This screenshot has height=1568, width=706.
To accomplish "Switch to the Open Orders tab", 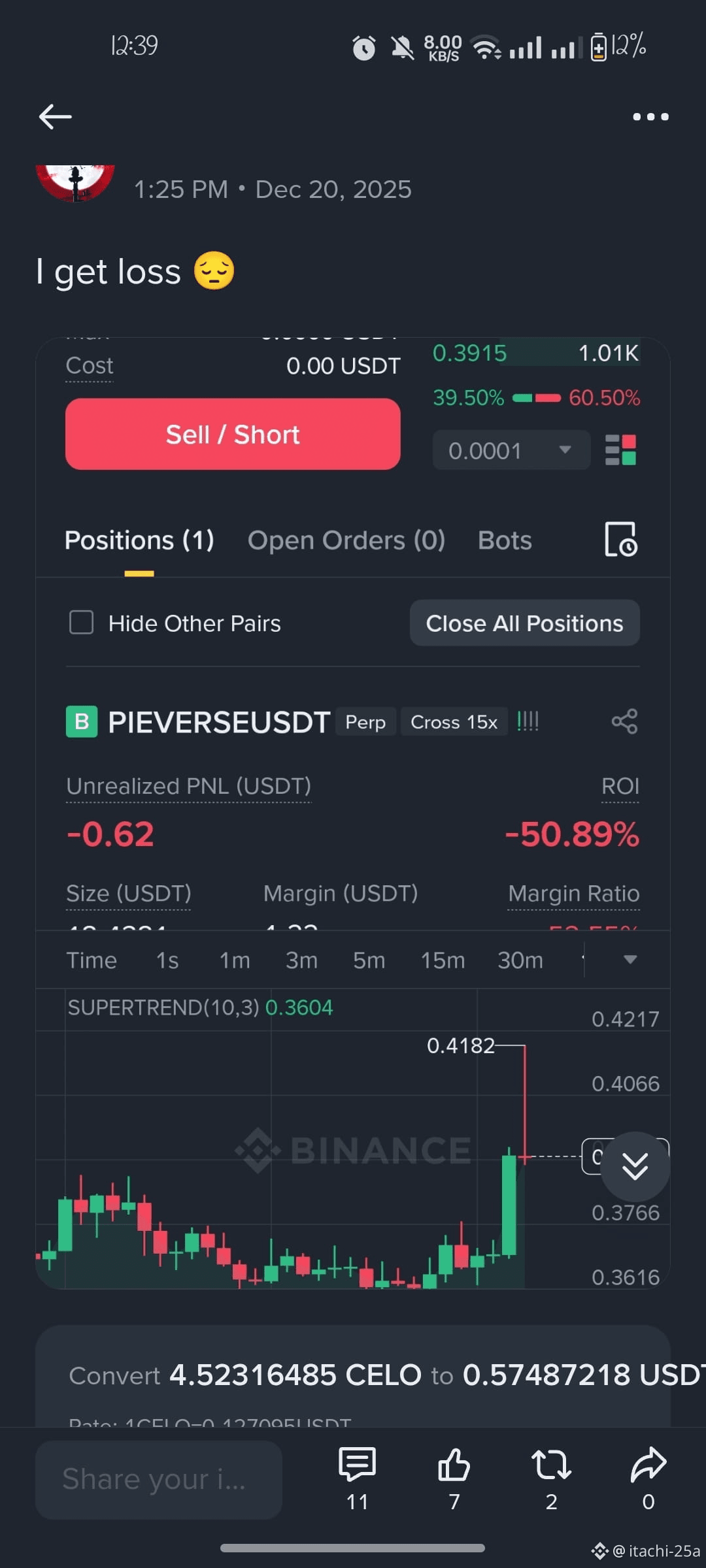I will coord(346,540).
